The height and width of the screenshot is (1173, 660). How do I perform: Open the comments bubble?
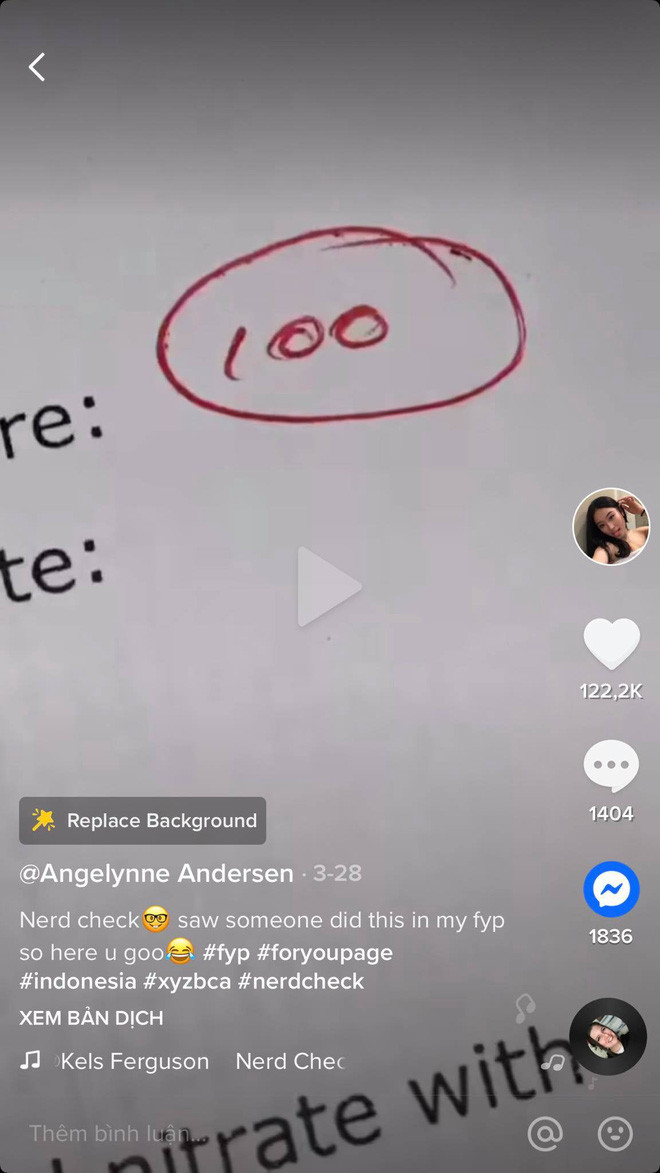pos(611,768)
